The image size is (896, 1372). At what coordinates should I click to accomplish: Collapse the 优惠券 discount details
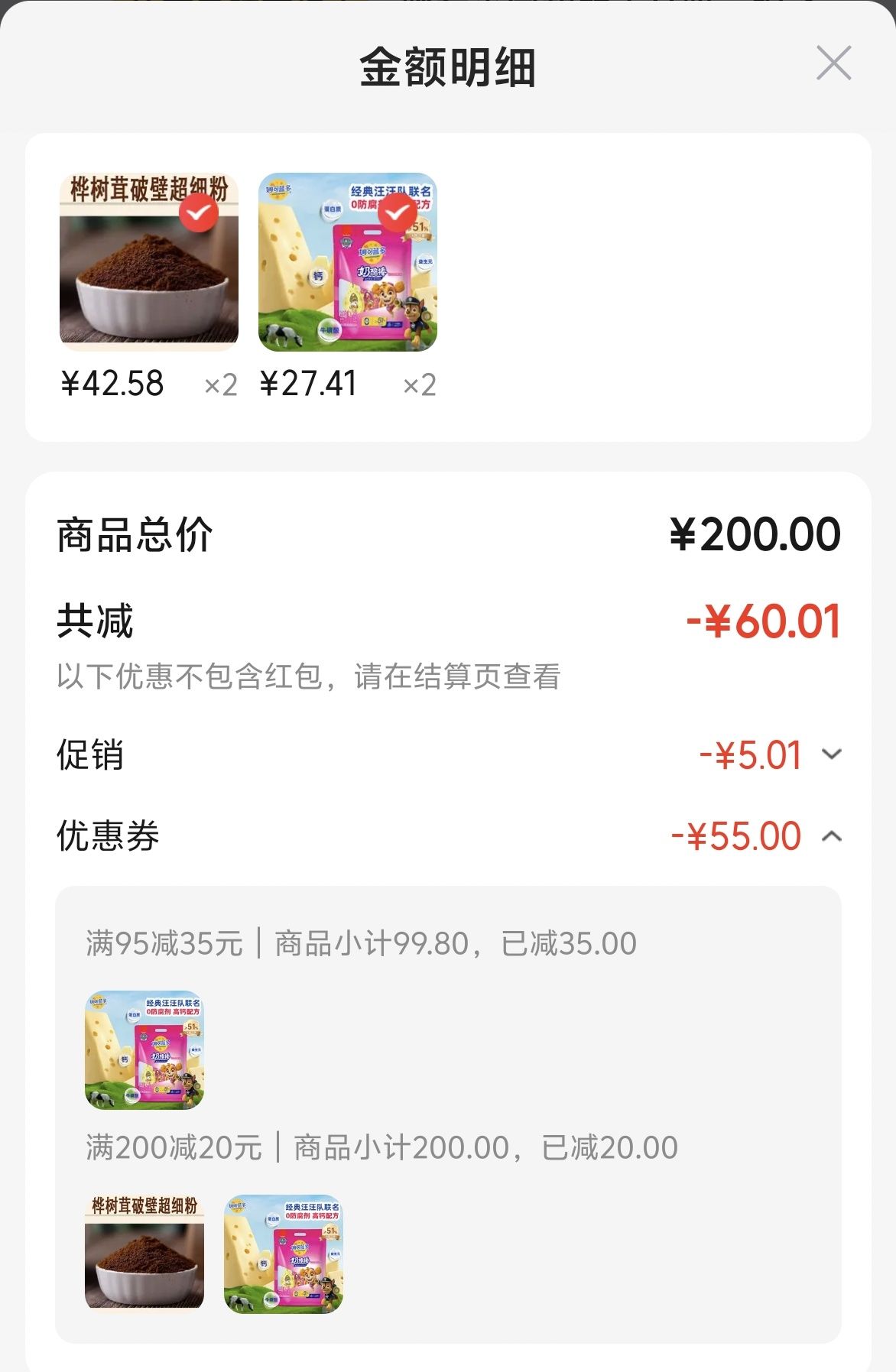[831, 836]
